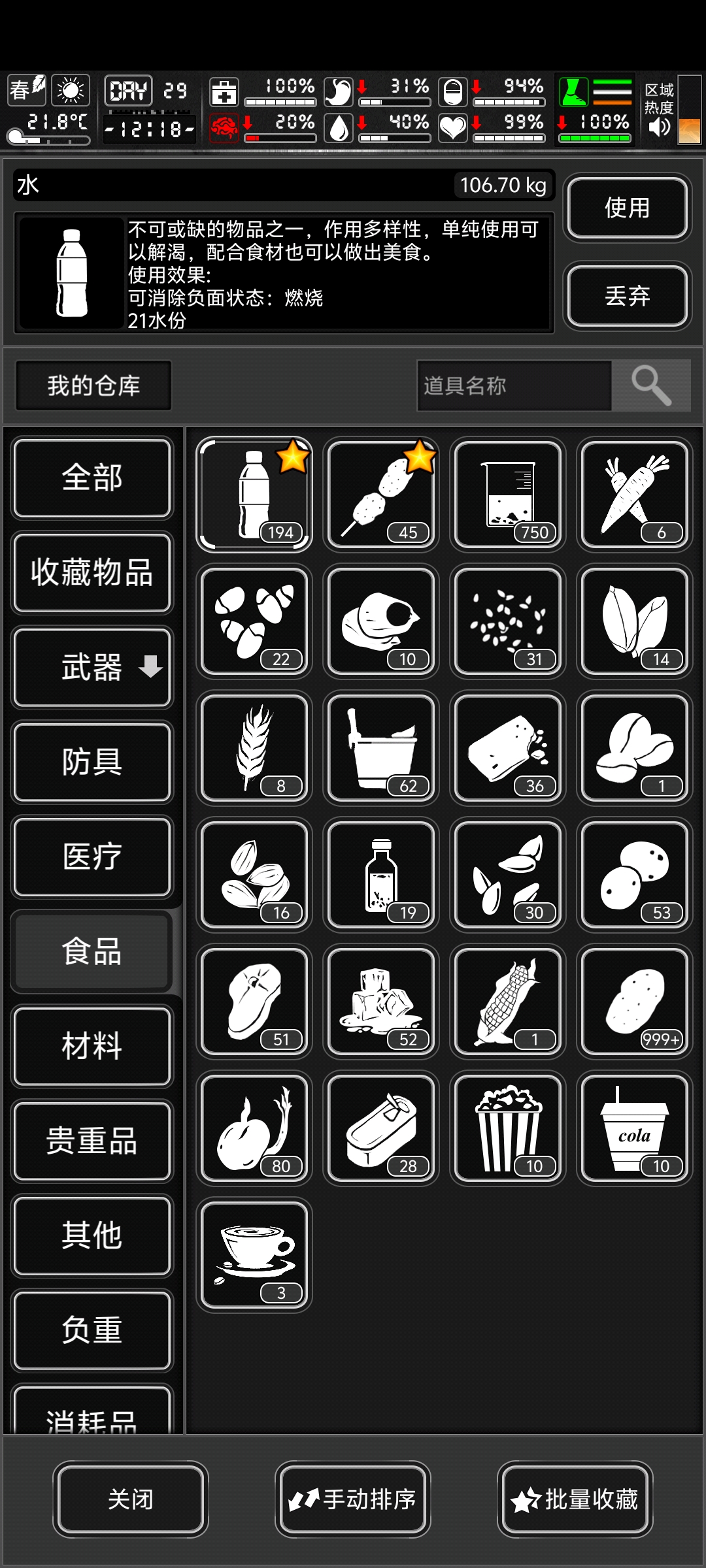This screenshot has height=1568, width=706.
Task: Open the 医疗 category
Action: 92,857
